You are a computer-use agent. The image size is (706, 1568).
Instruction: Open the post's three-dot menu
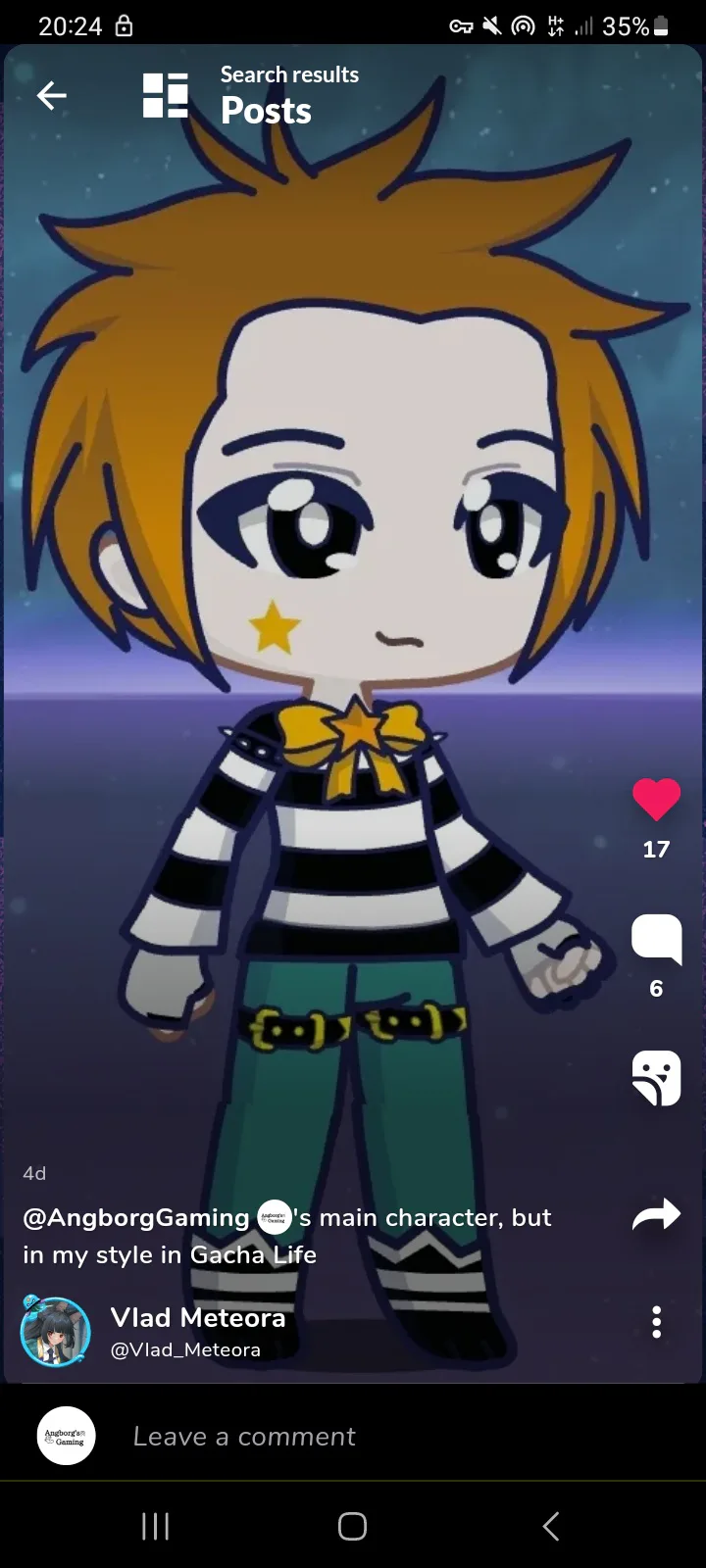pyautogui.click(x=656, y=1322)
